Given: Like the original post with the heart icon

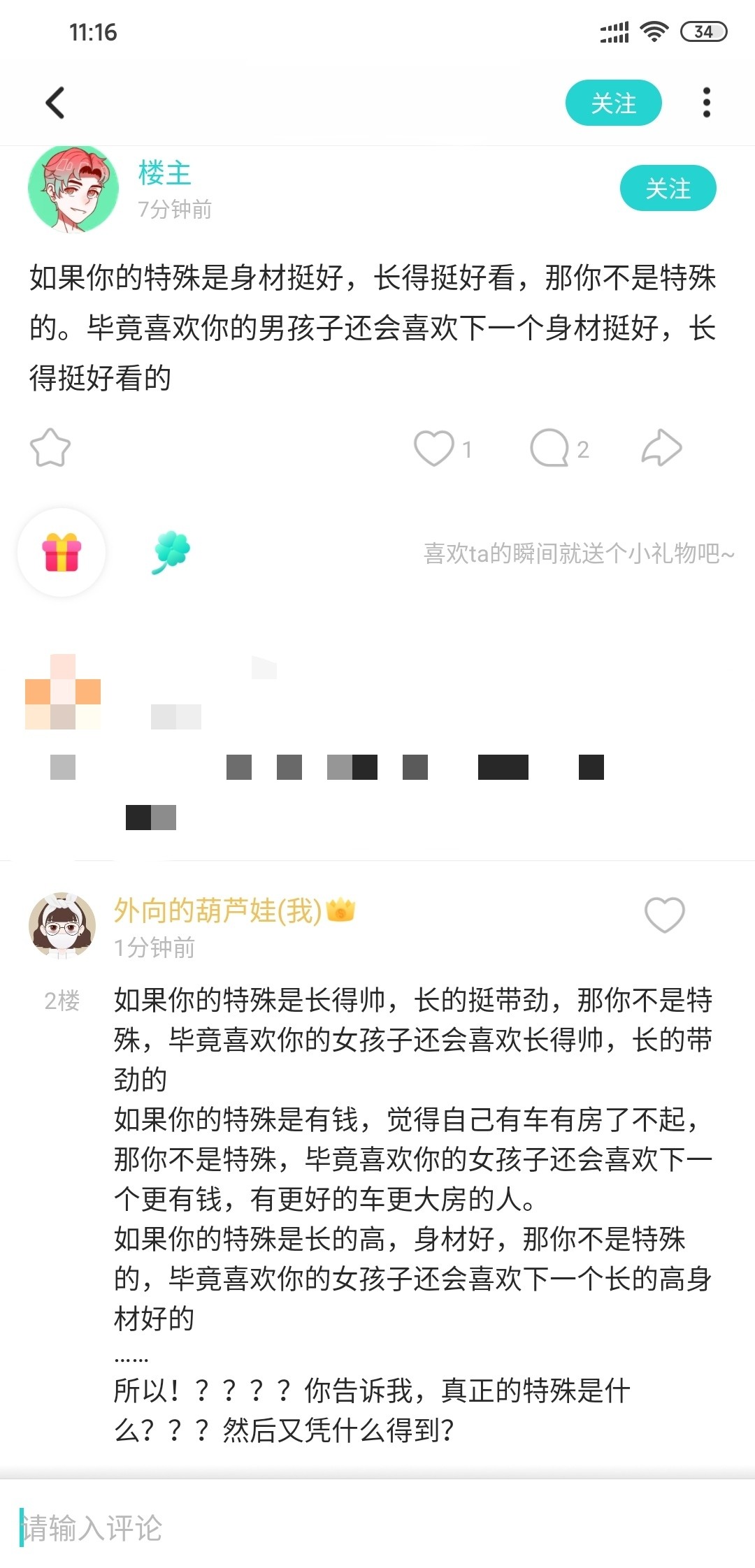Looking at the screenshot, I should [x=434, y=448].
